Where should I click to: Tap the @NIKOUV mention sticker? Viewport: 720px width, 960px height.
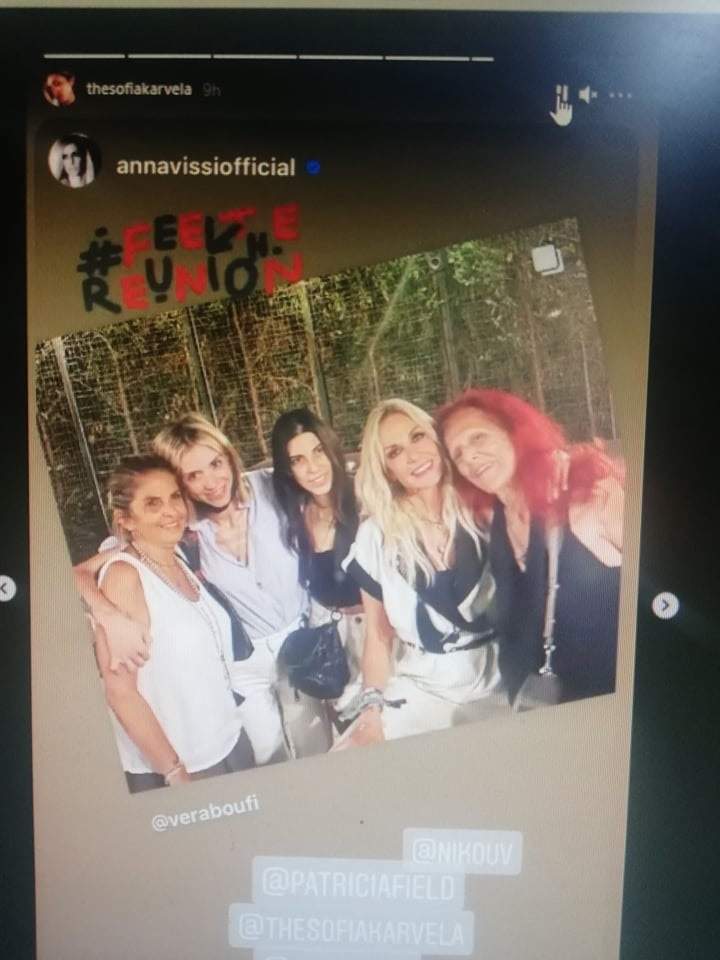pos(466,850)
